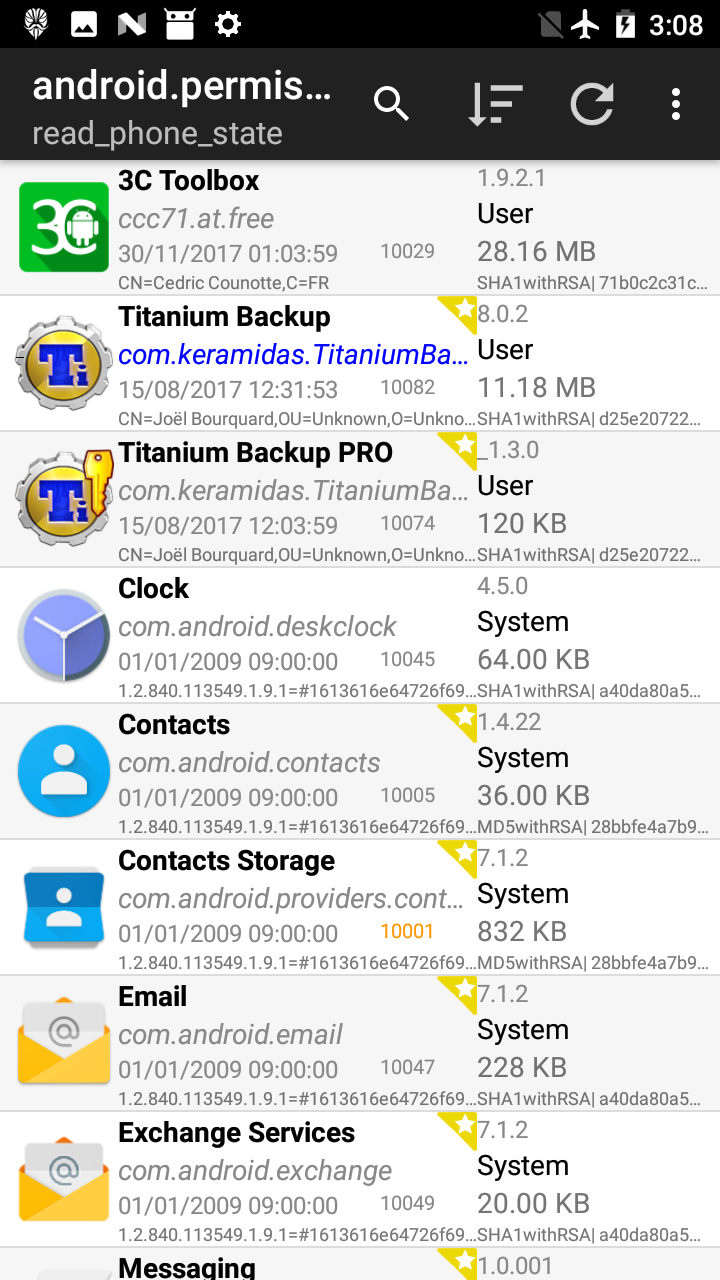Open the Exchange Services entry
The height and width of the screenshot is (1280, 720).
(360, 1180)
